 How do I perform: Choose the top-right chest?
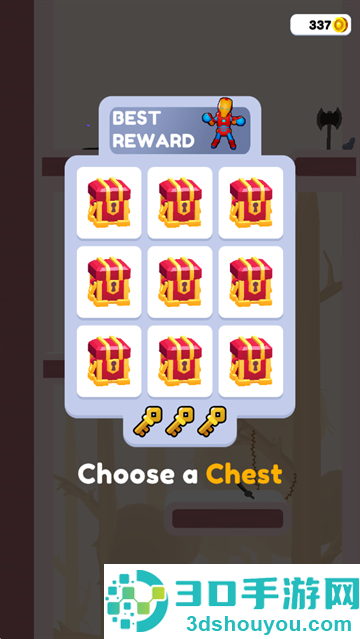251,203
